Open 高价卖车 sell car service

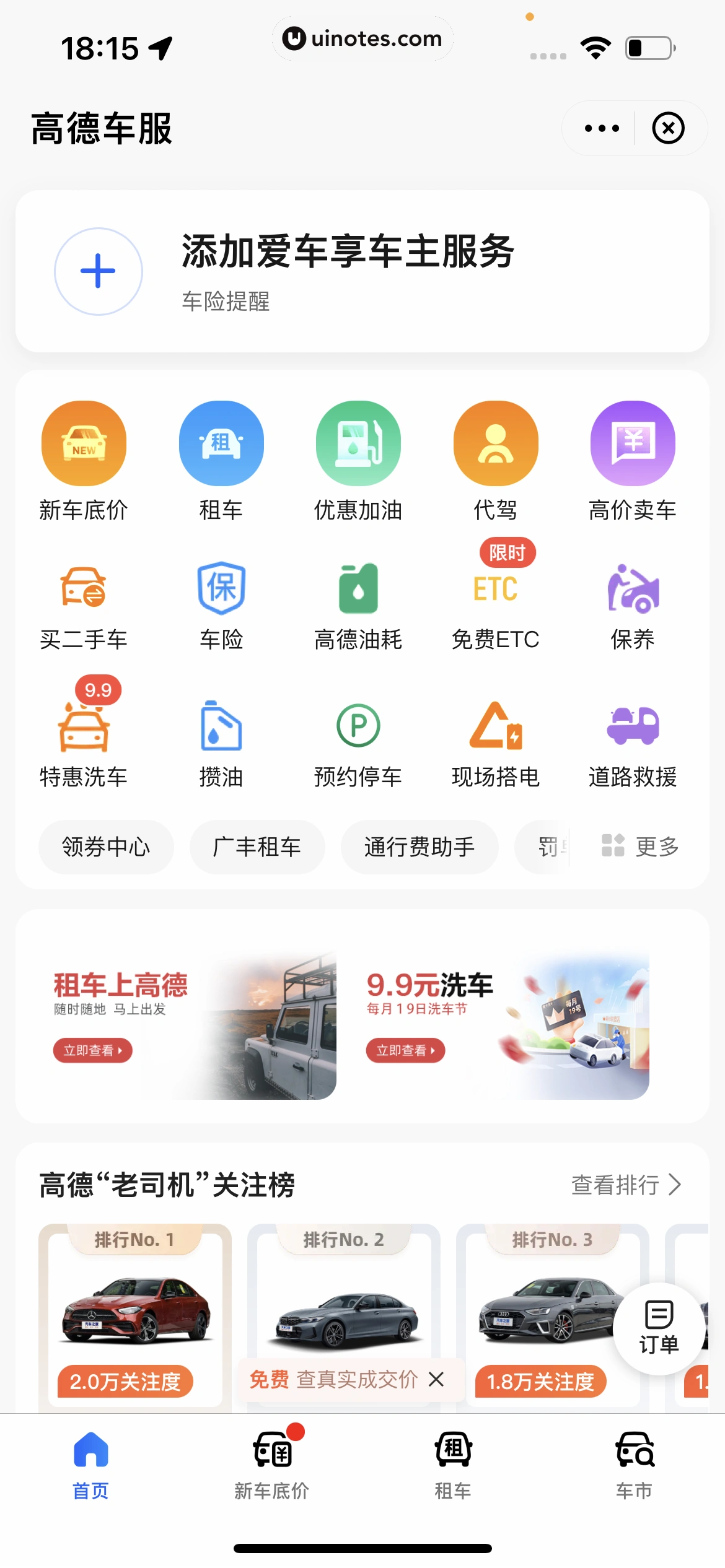click(x=633, y=443)
